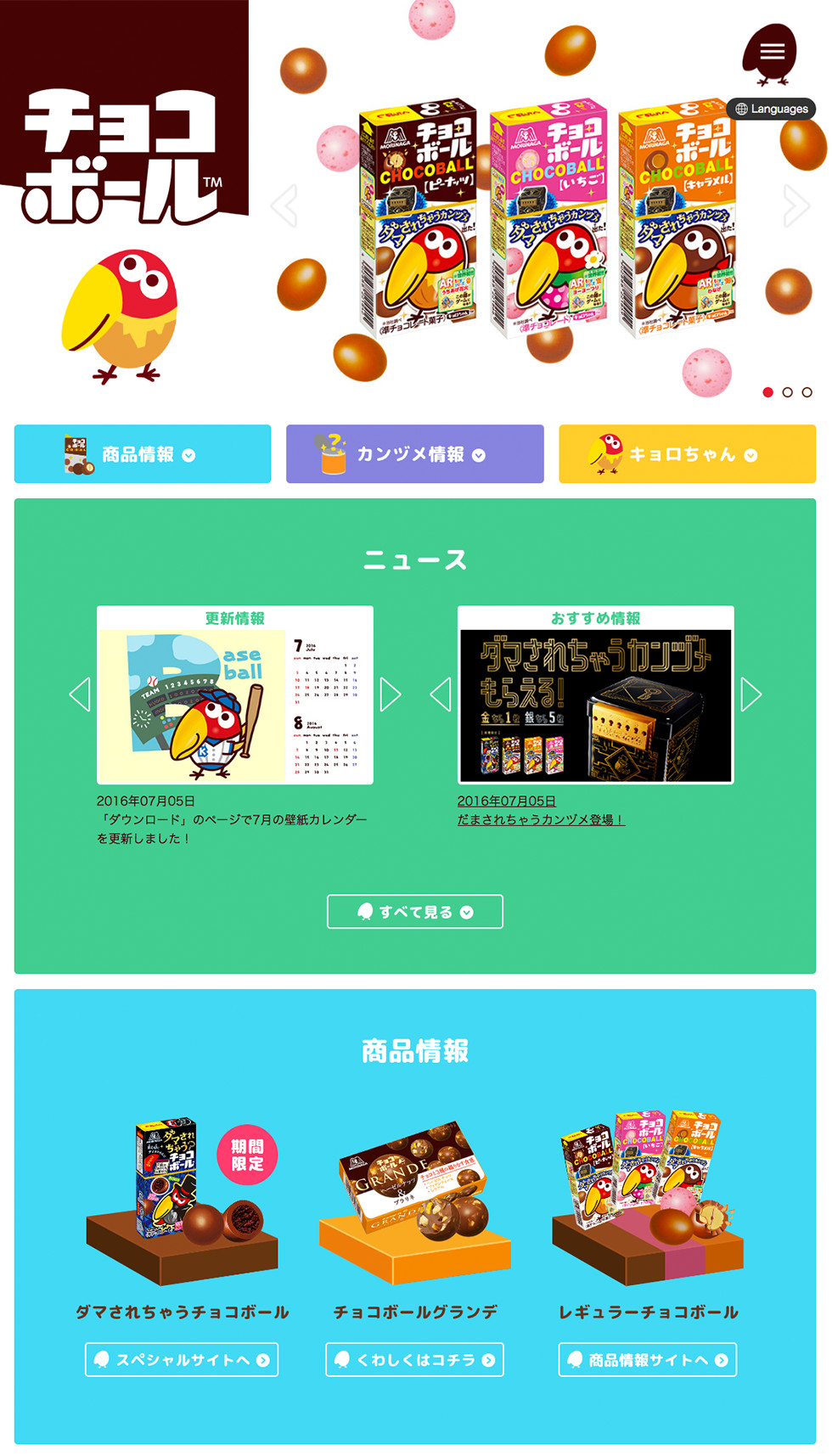
Task: Go to next おすすめ情報 item
Action: (750, 694)
